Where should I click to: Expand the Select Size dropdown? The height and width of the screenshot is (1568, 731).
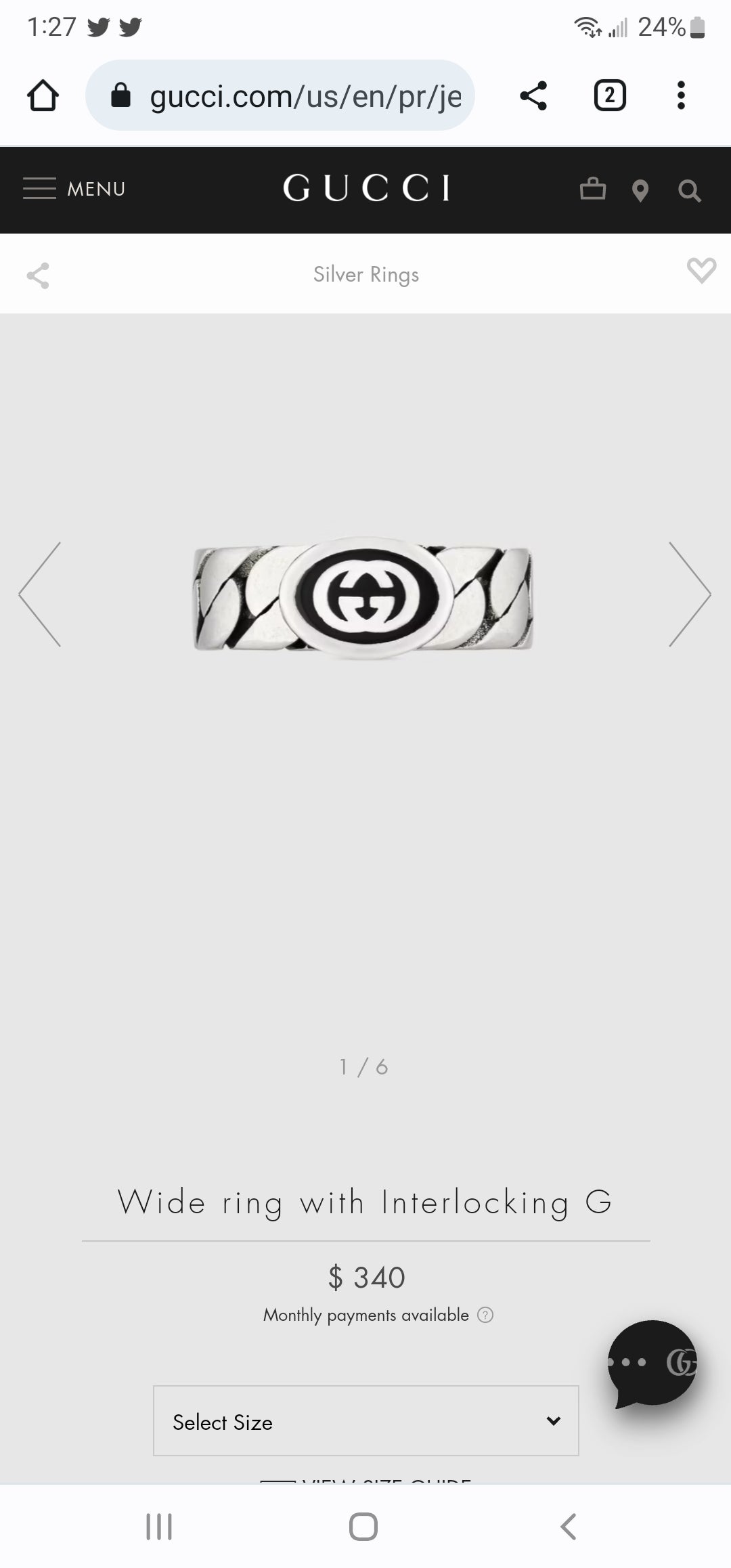pyautogui.click(x=365, y=1422)
